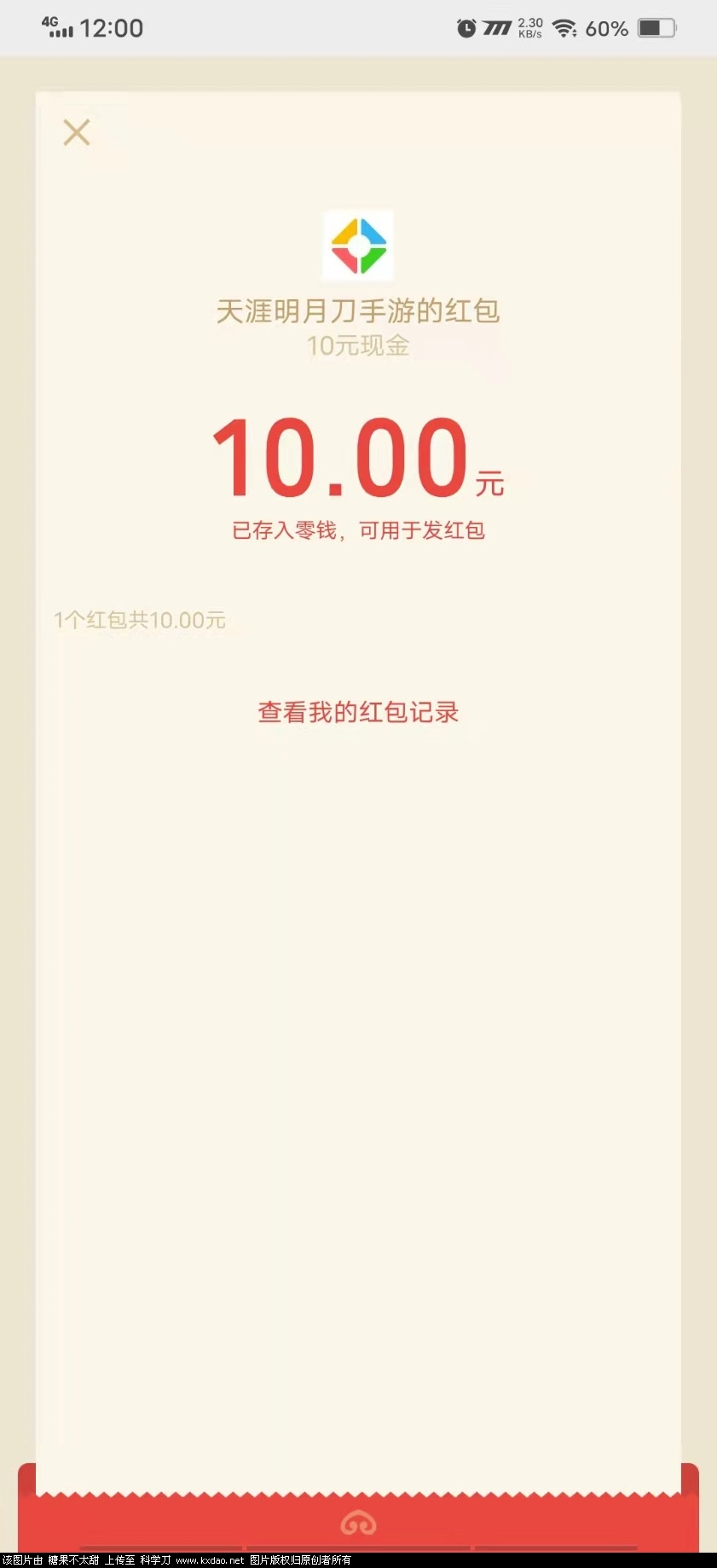Open 查看我的红包记录 link
This screenshot has width=717, height=1568.
click(x=358, y=712)
